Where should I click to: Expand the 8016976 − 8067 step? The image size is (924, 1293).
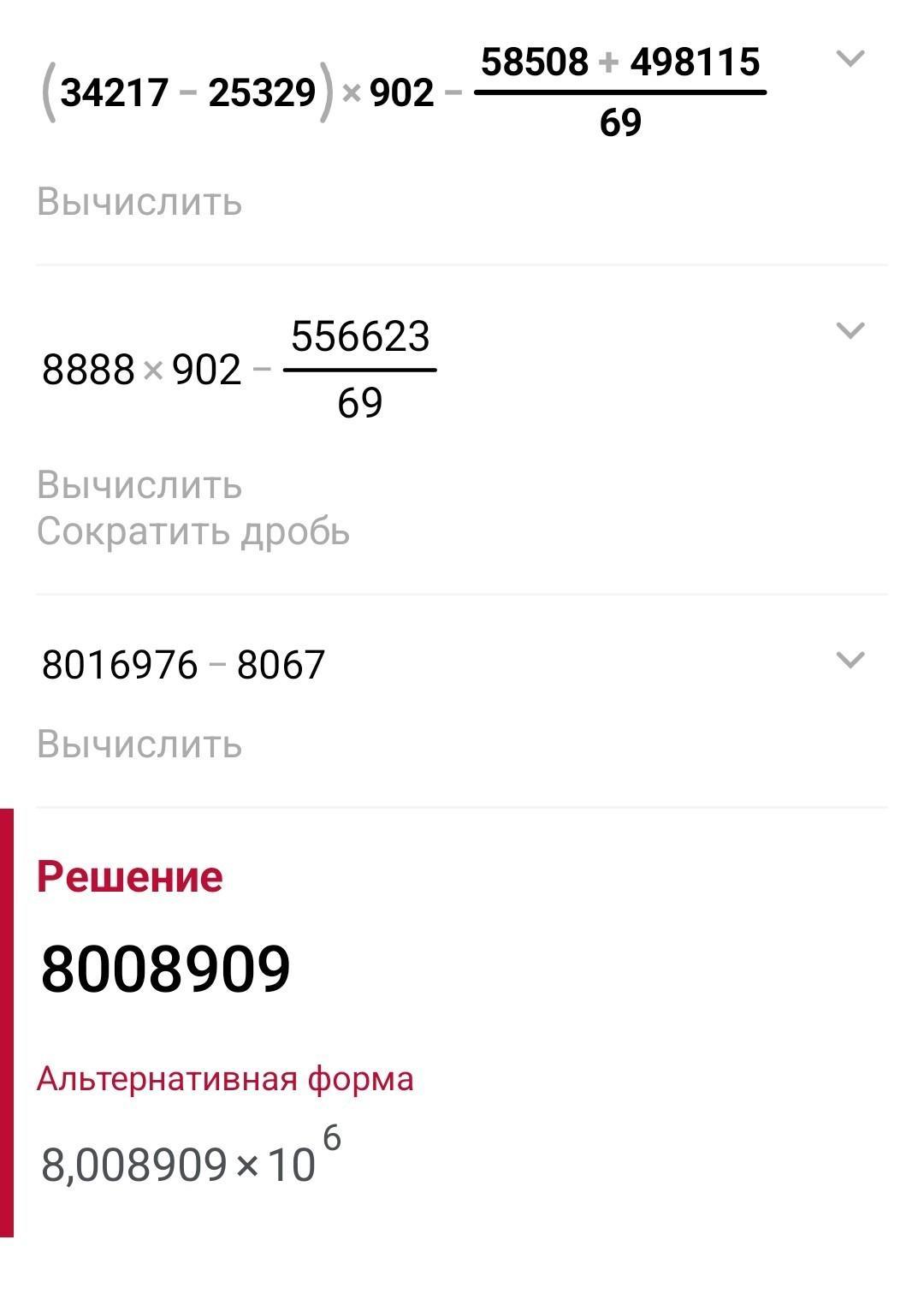tap(850, 660)
